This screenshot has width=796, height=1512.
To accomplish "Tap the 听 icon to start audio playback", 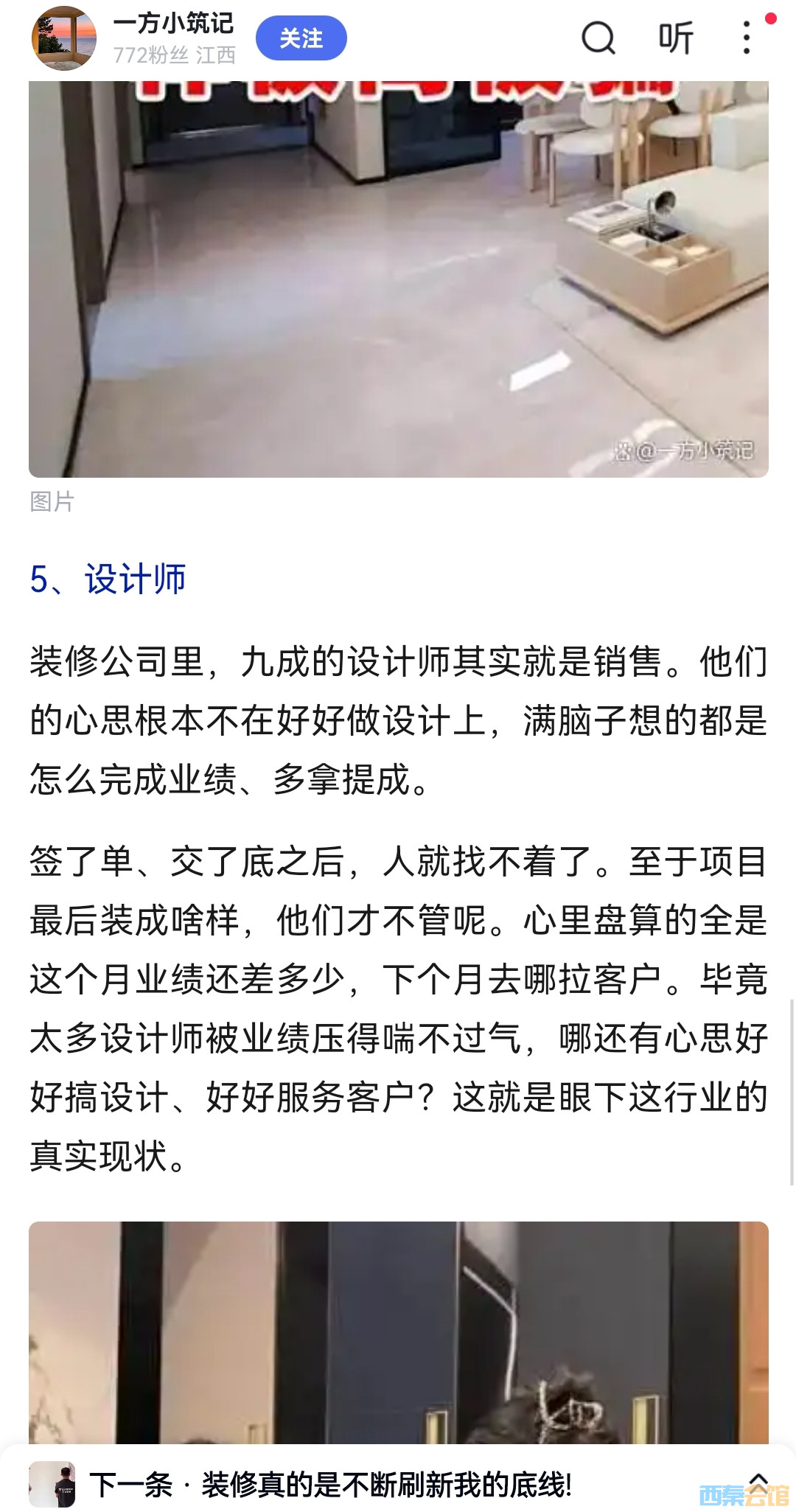I will (675, 37).
